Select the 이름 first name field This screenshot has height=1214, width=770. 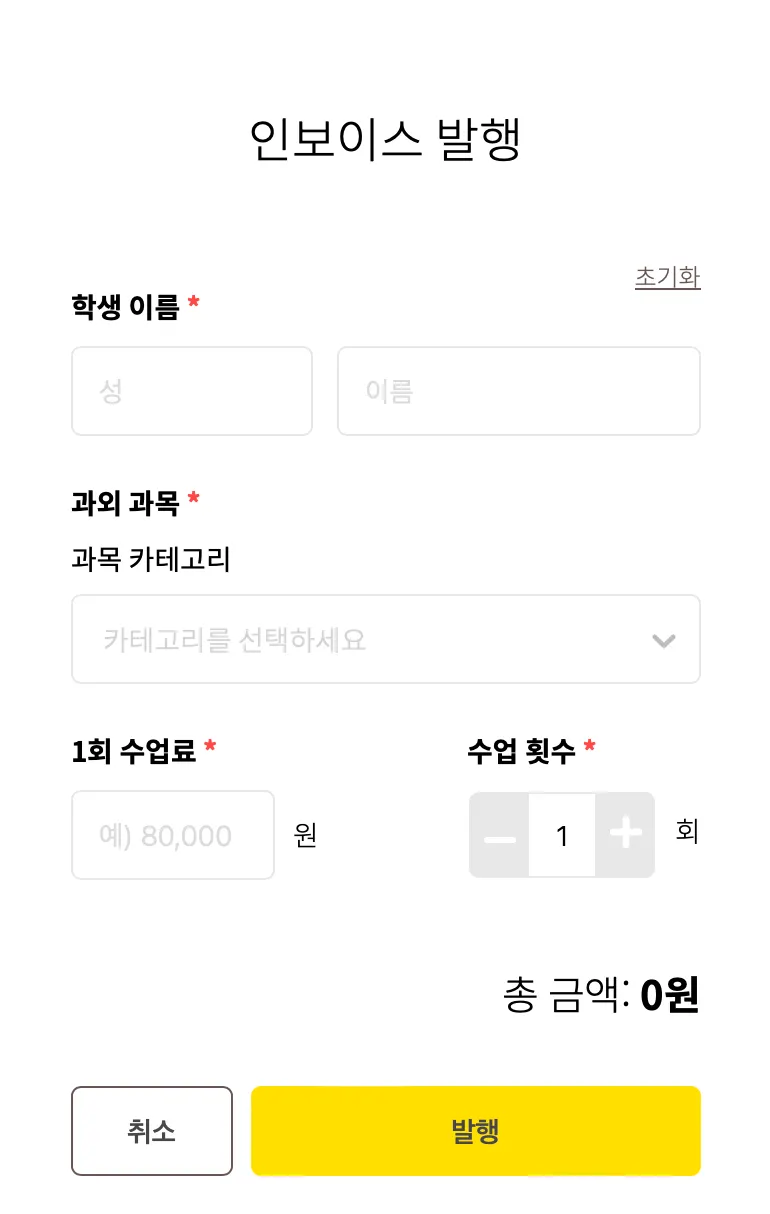pos(518,391)
